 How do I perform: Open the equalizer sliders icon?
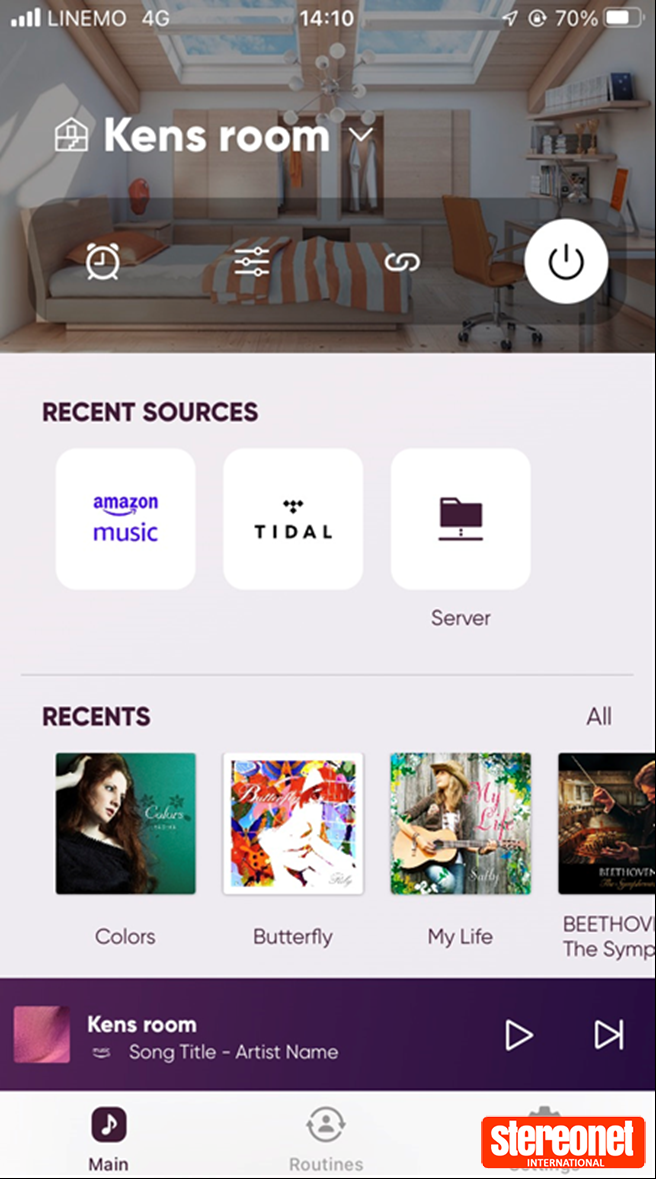252,262
